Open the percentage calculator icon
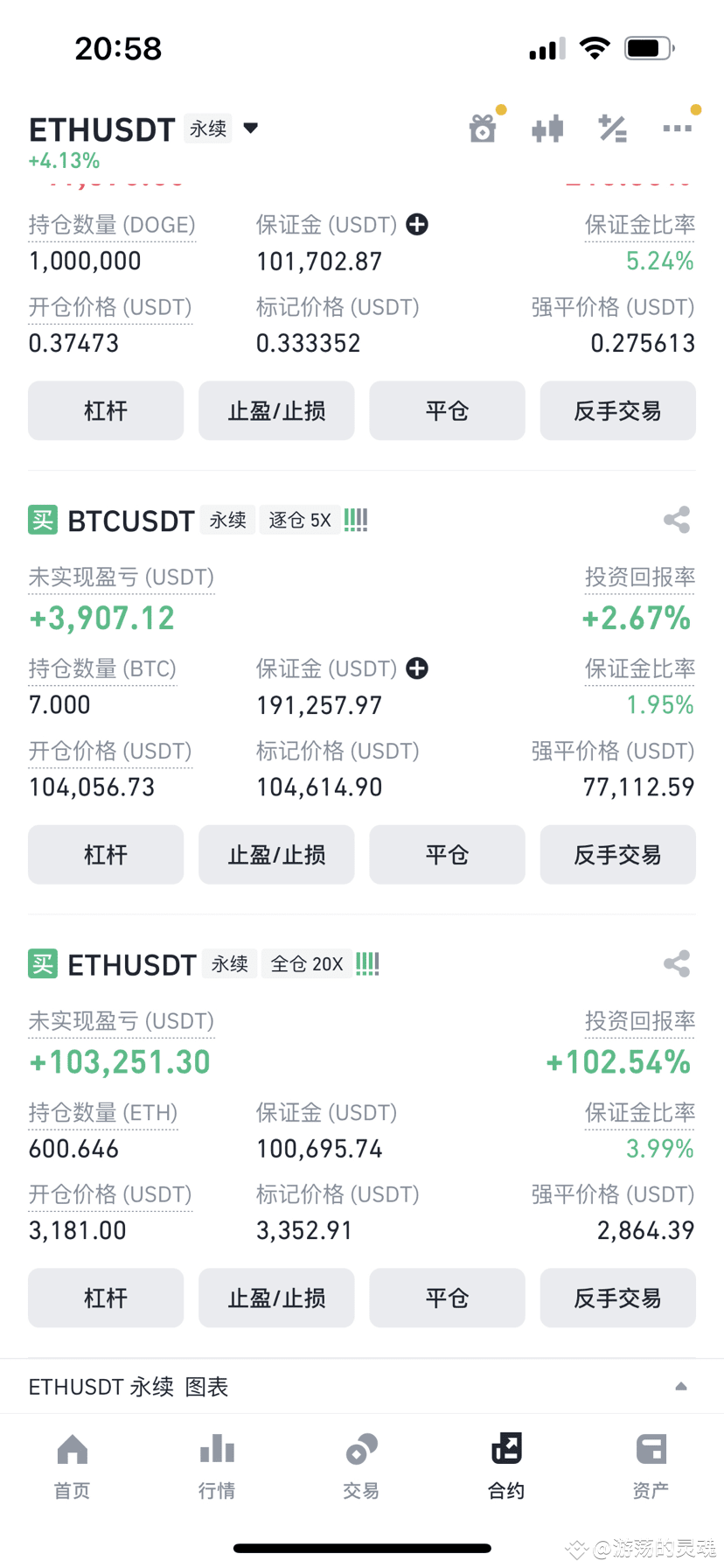Screen dimensions: 724x1568 coord(612,129)
